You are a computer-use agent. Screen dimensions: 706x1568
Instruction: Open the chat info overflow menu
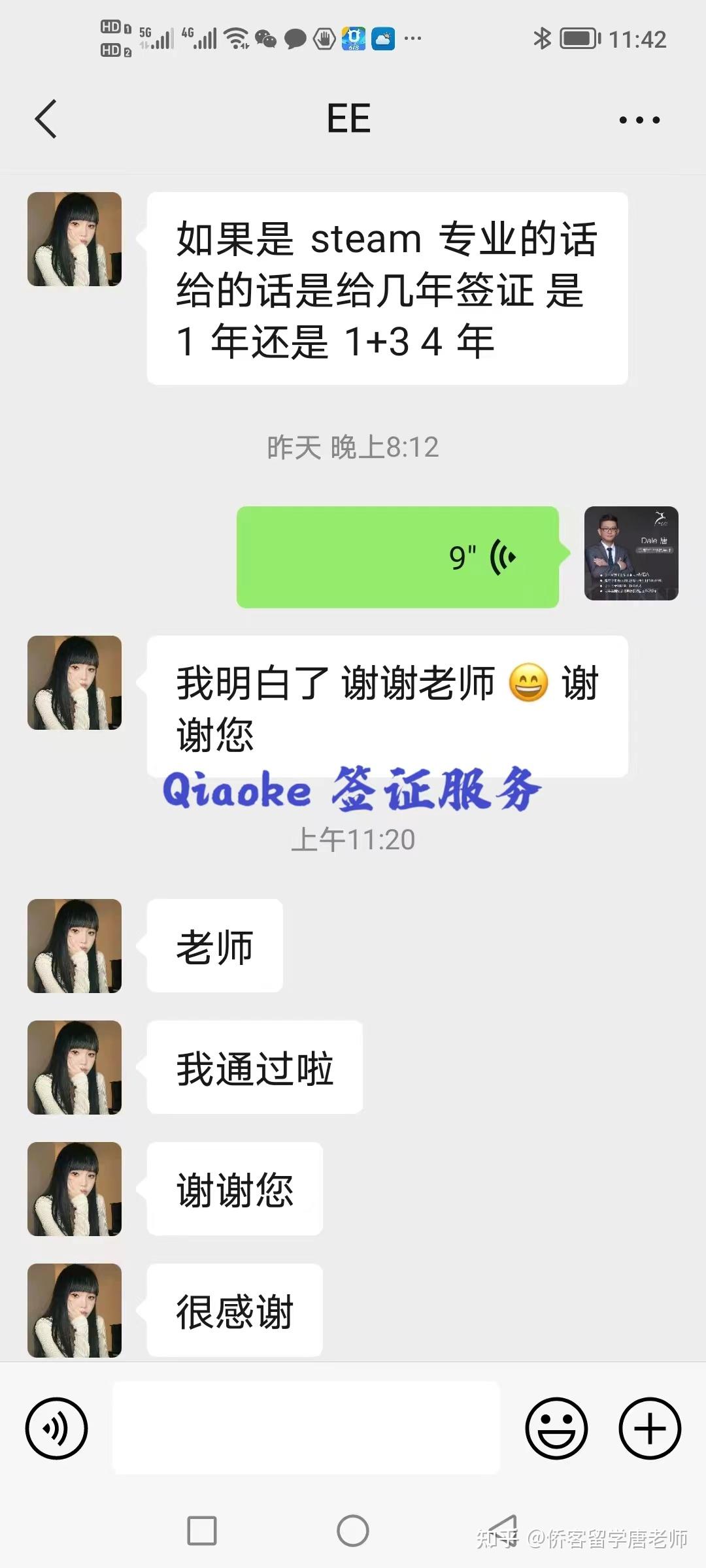tap(639, 120)
